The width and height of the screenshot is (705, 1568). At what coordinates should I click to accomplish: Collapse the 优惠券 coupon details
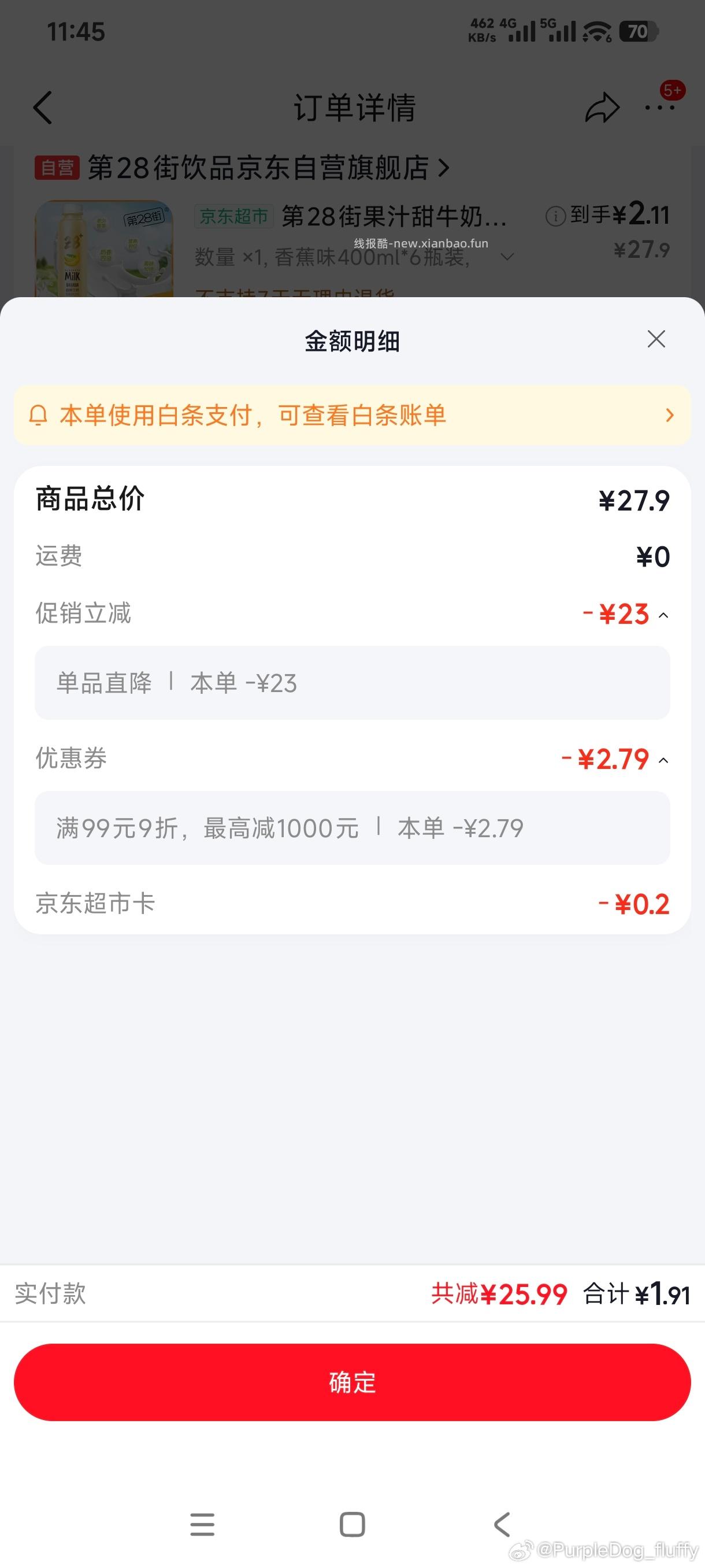664,761
